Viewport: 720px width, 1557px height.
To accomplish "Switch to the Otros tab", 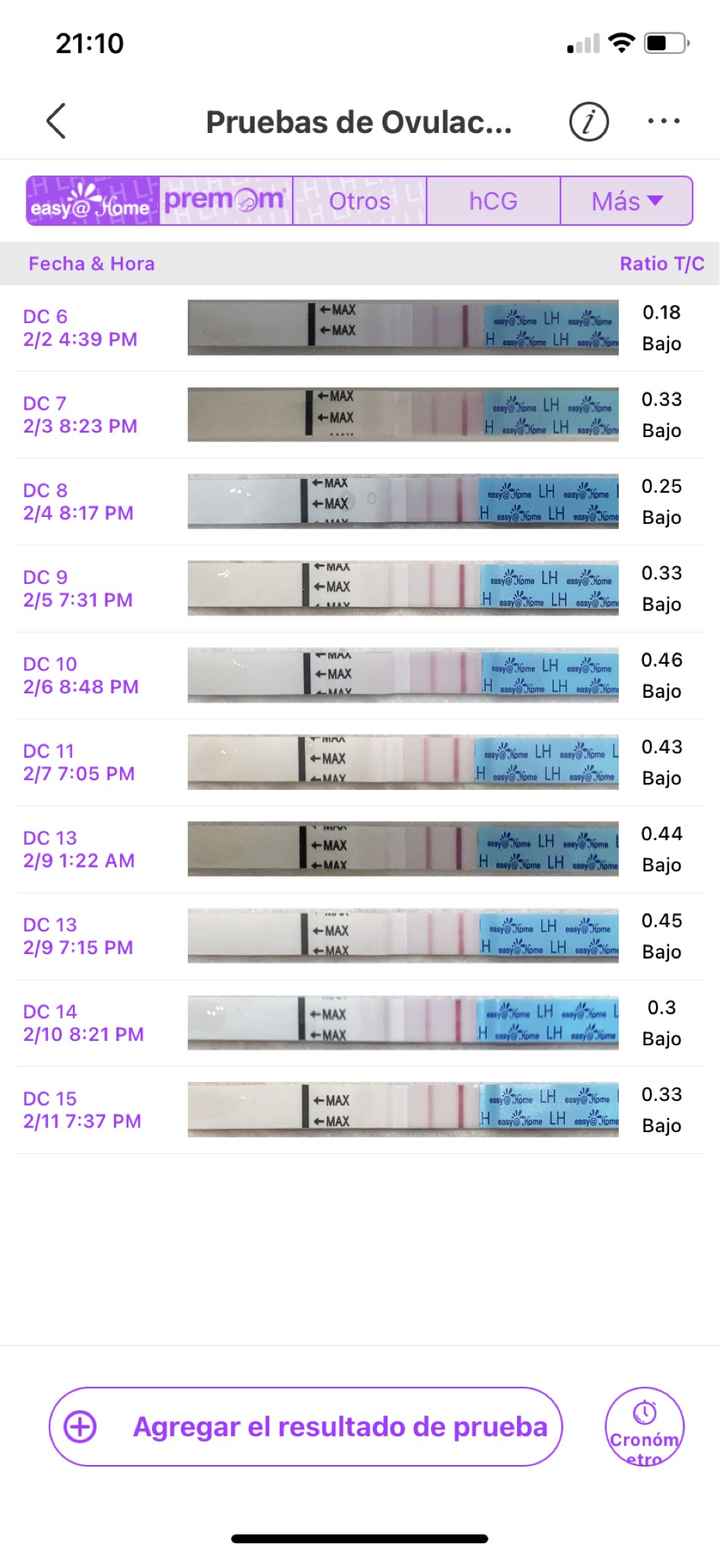I will [x=360, y=201].
